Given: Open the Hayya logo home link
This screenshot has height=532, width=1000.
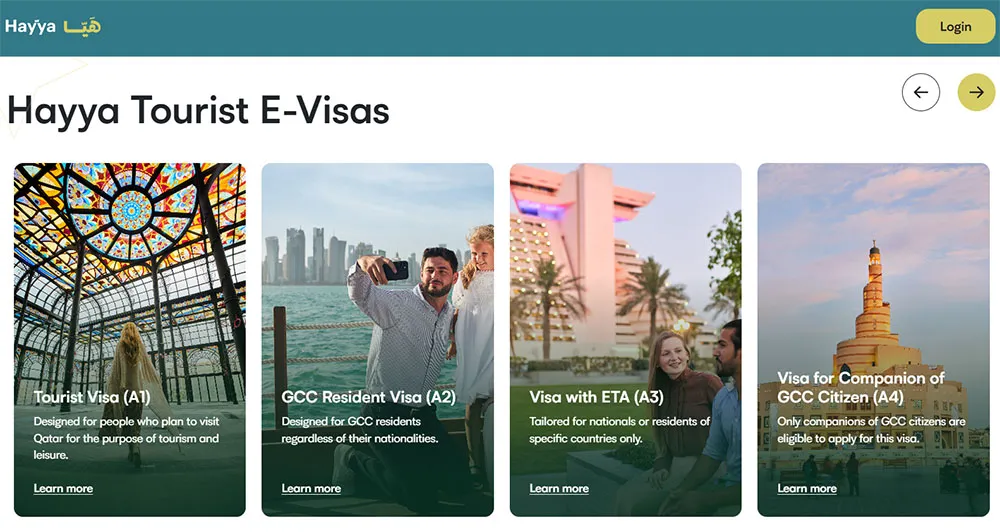Looking at the screenshot, I should click(x=52, y=27).
